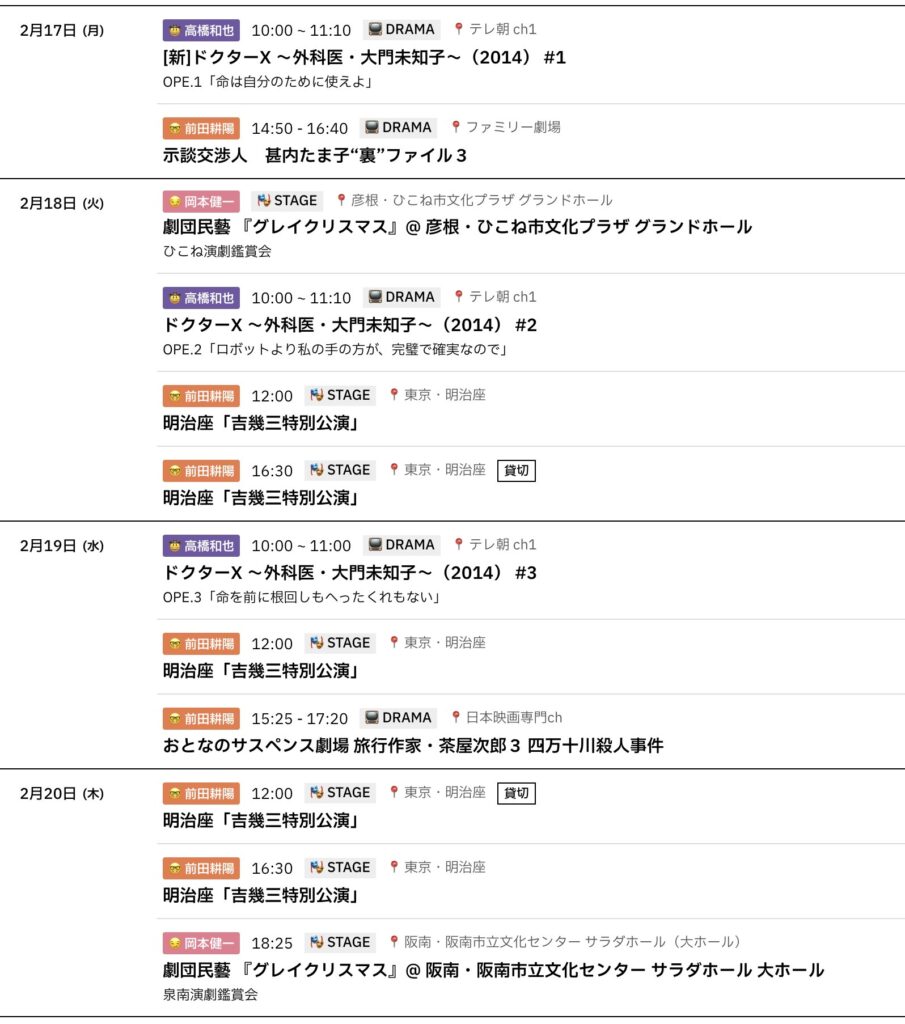Open グレイクリスマス at 彦根・ひこね市文化プラザ entry
The image size is (905, 1024).
456,227
